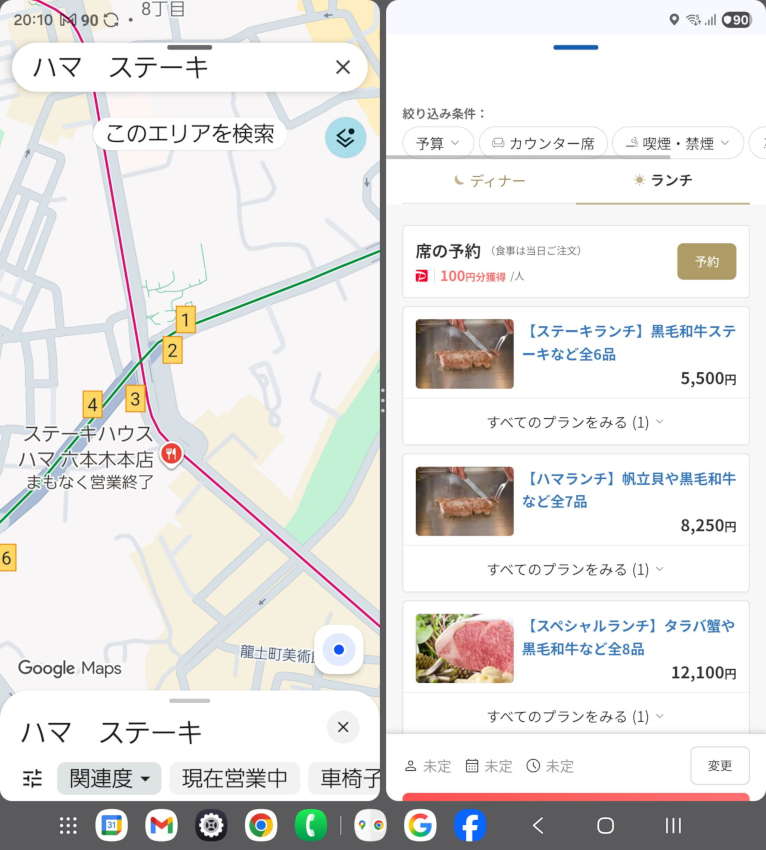Go back with the system back button

[x=538, y=825]
